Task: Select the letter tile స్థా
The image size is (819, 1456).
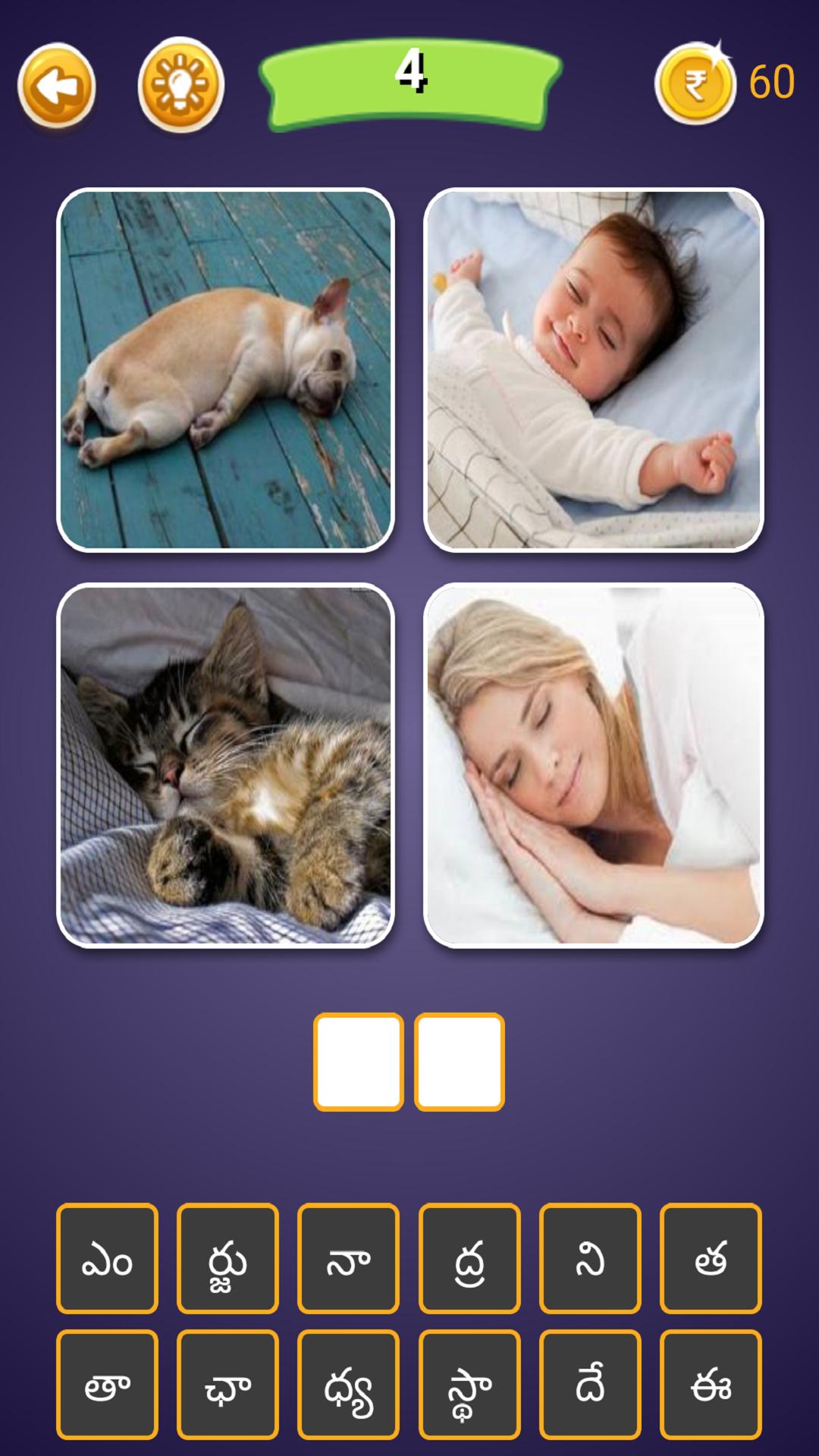Action: pyautogui.click(x=469, y=1385)
